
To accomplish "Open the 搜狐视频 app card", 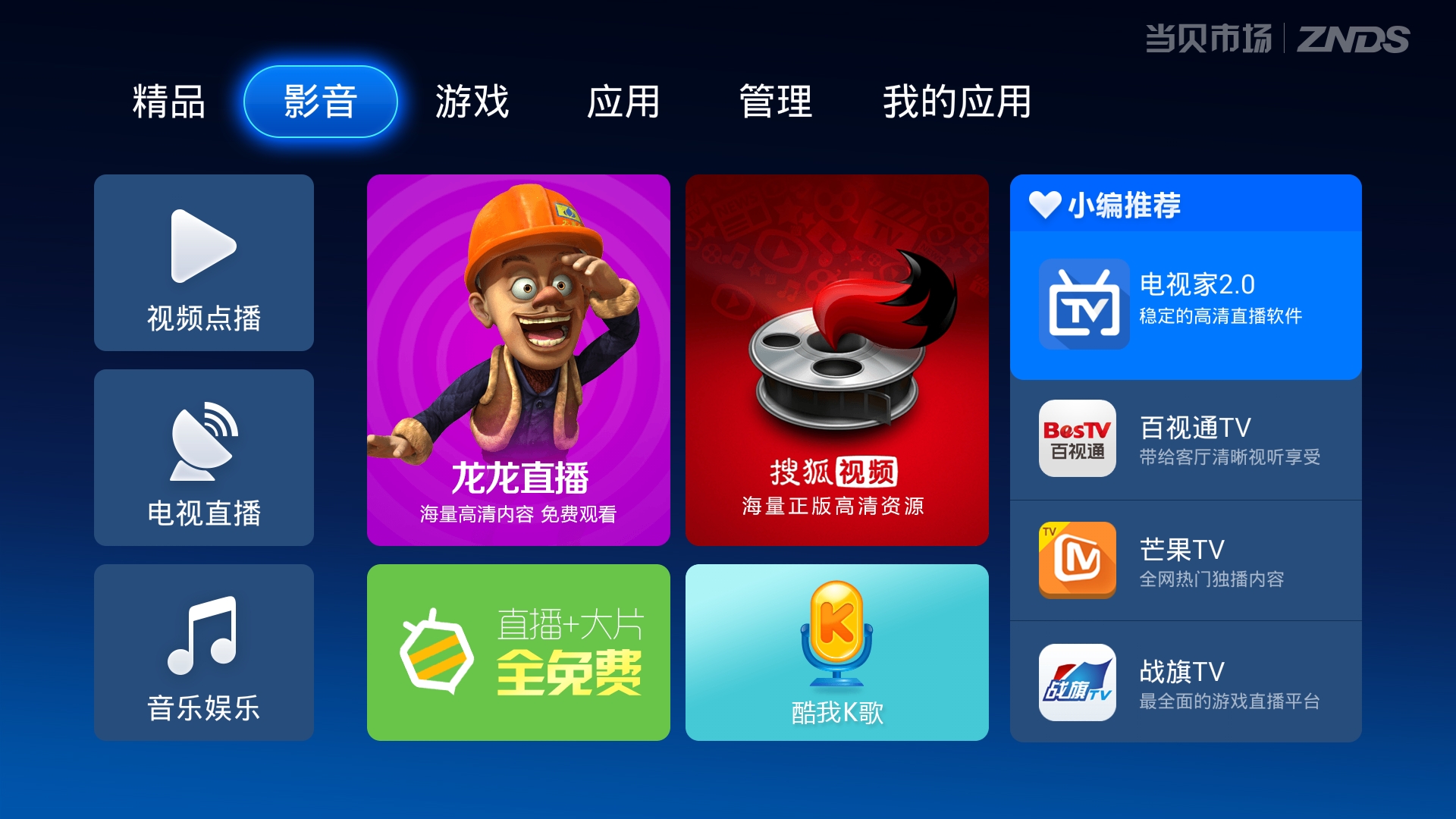I will 837,360.
